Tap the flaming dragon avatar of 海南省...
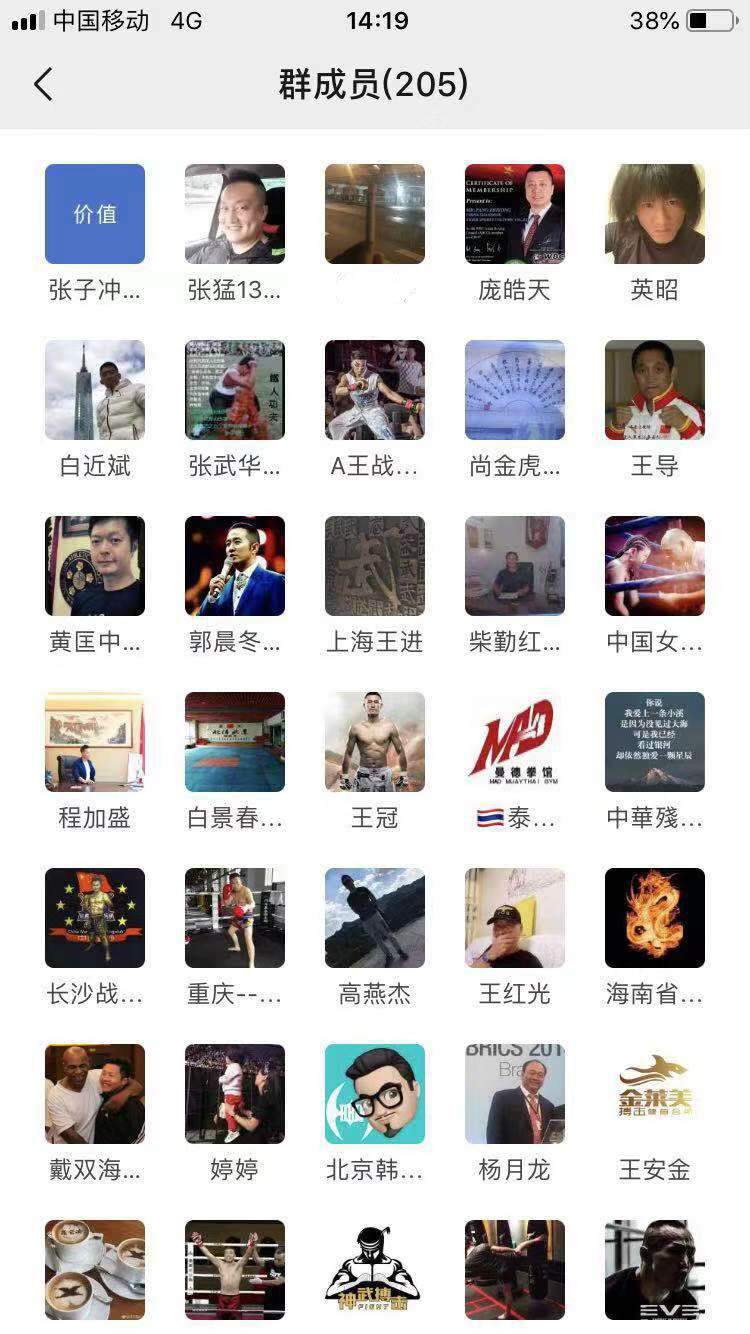Image resolution: width=750 pixels, height=1334 pixels. click(x=654, y=916)
